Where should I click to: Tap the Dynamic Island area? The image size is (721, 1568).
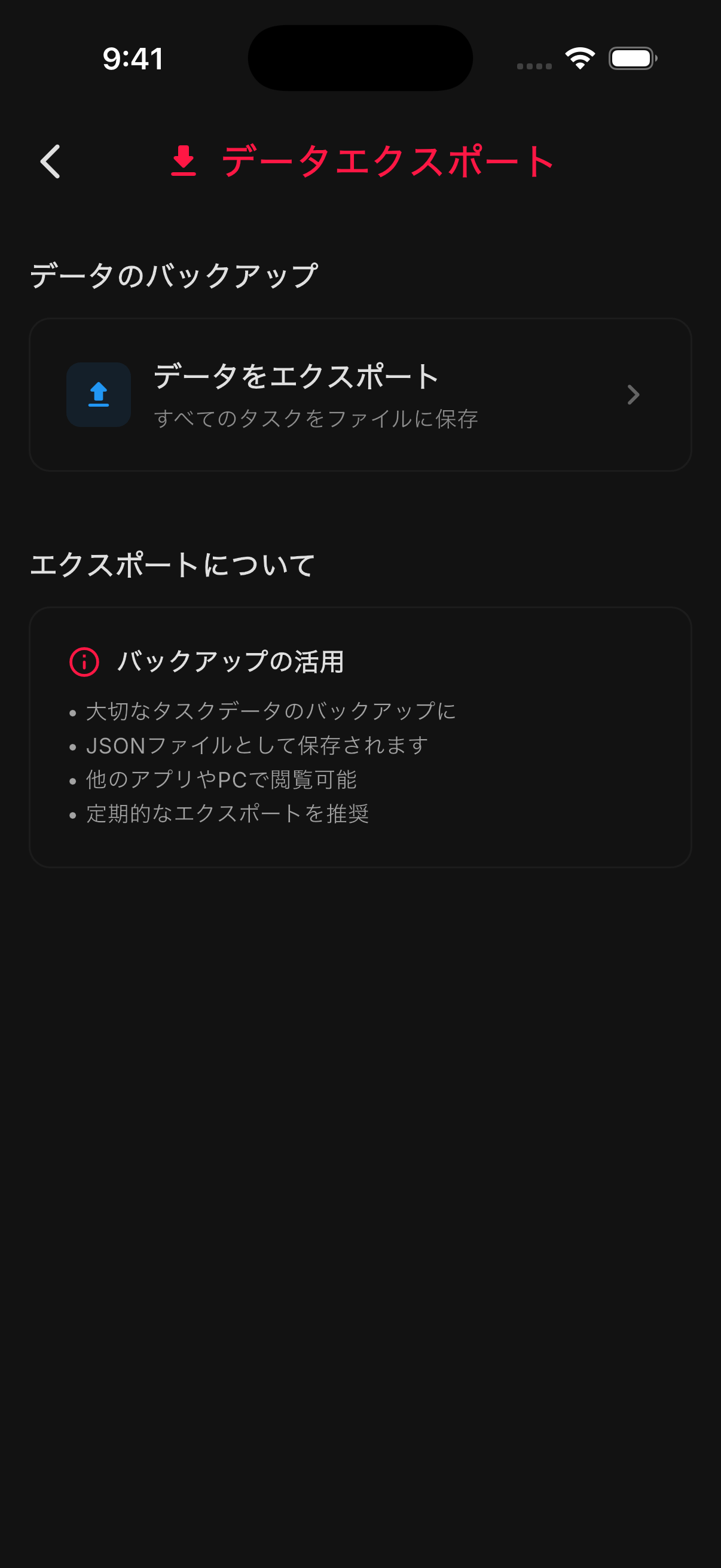point(360,57)
